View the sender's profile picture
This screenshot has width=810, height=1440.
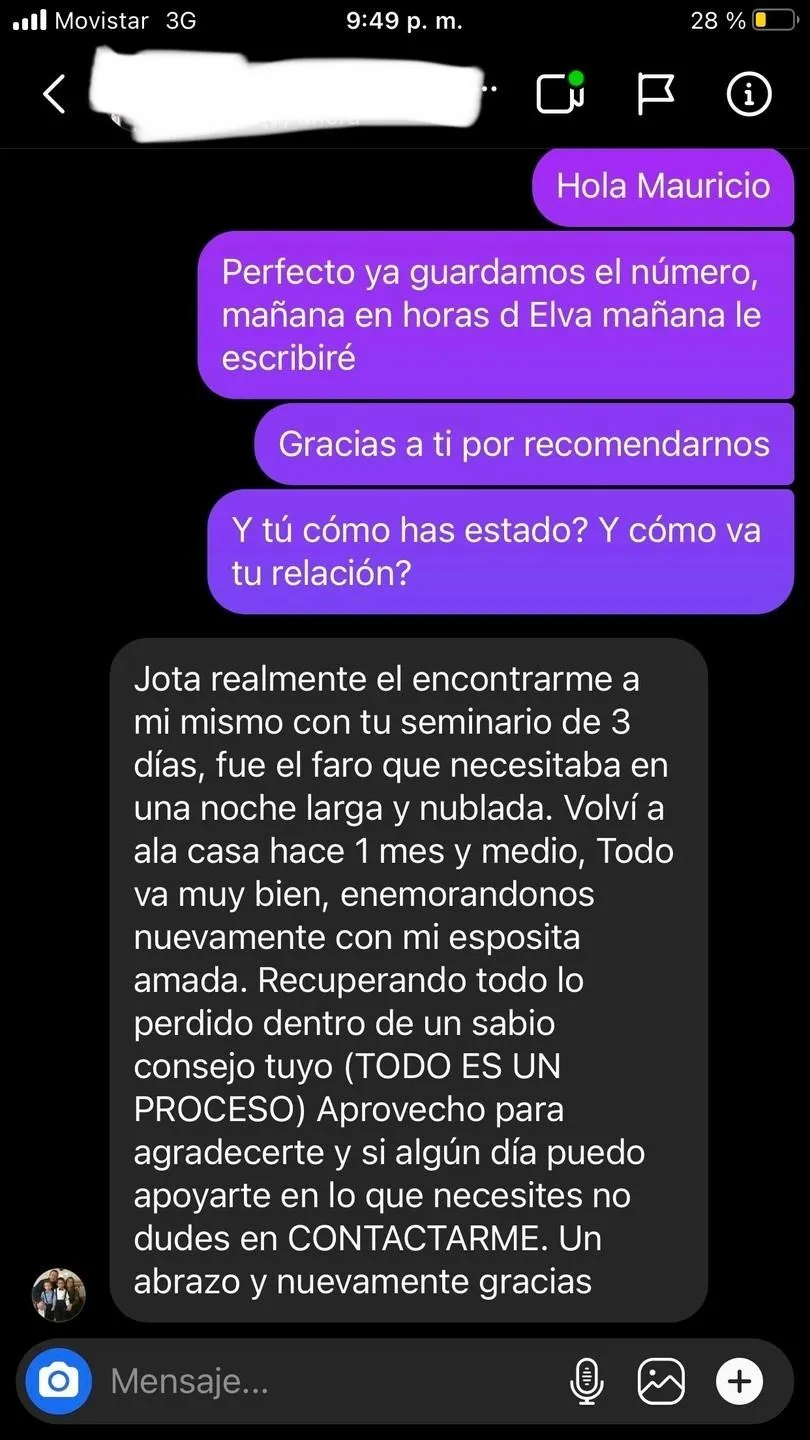click(x=59, y=1295)
